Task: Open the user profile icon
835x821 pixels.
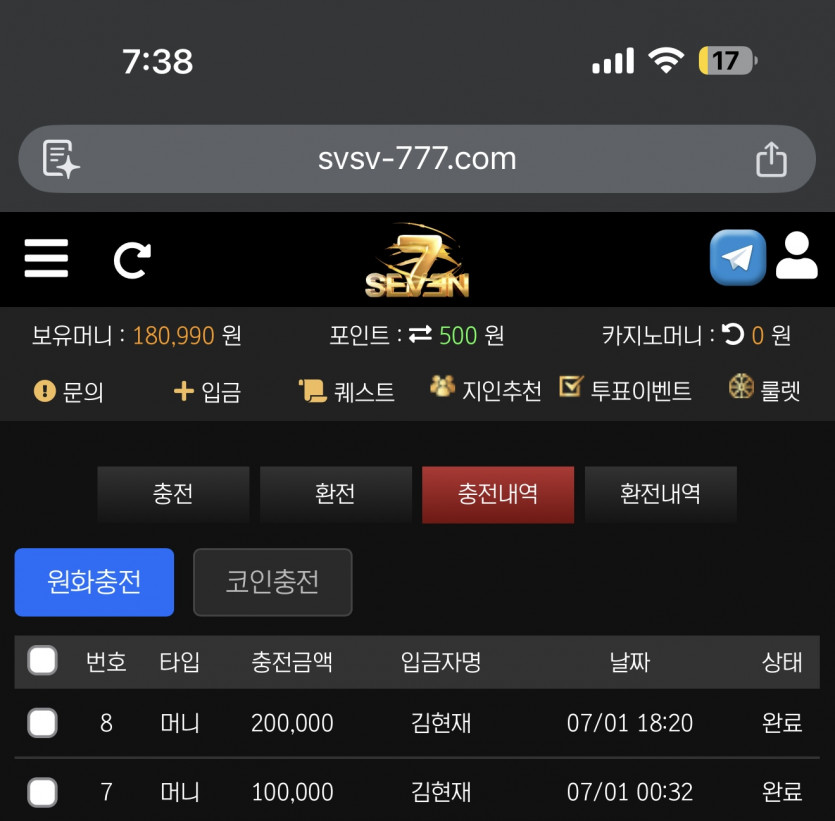Action: pos(796,256)
